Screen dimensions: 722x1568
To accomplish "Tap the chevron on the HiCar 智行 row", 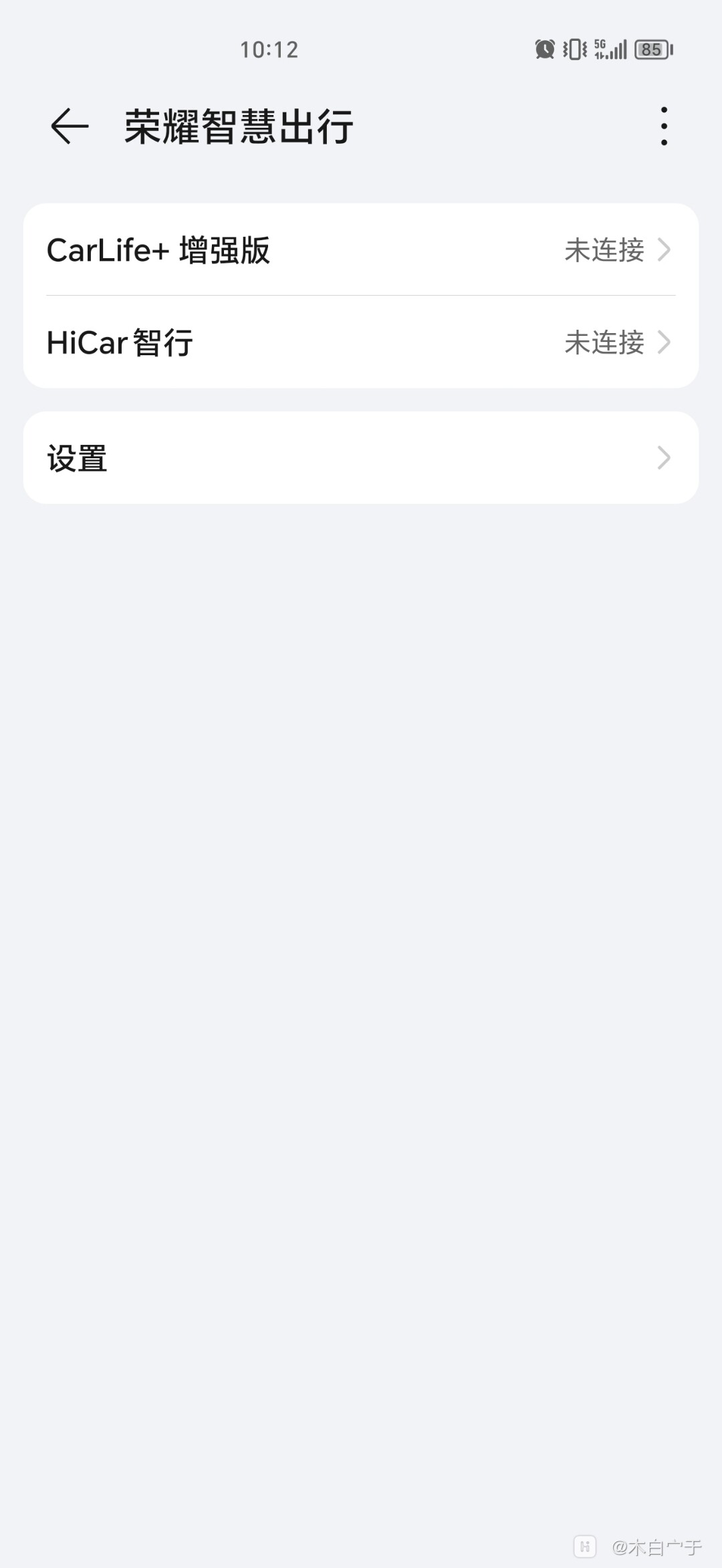I will (665, 343).
